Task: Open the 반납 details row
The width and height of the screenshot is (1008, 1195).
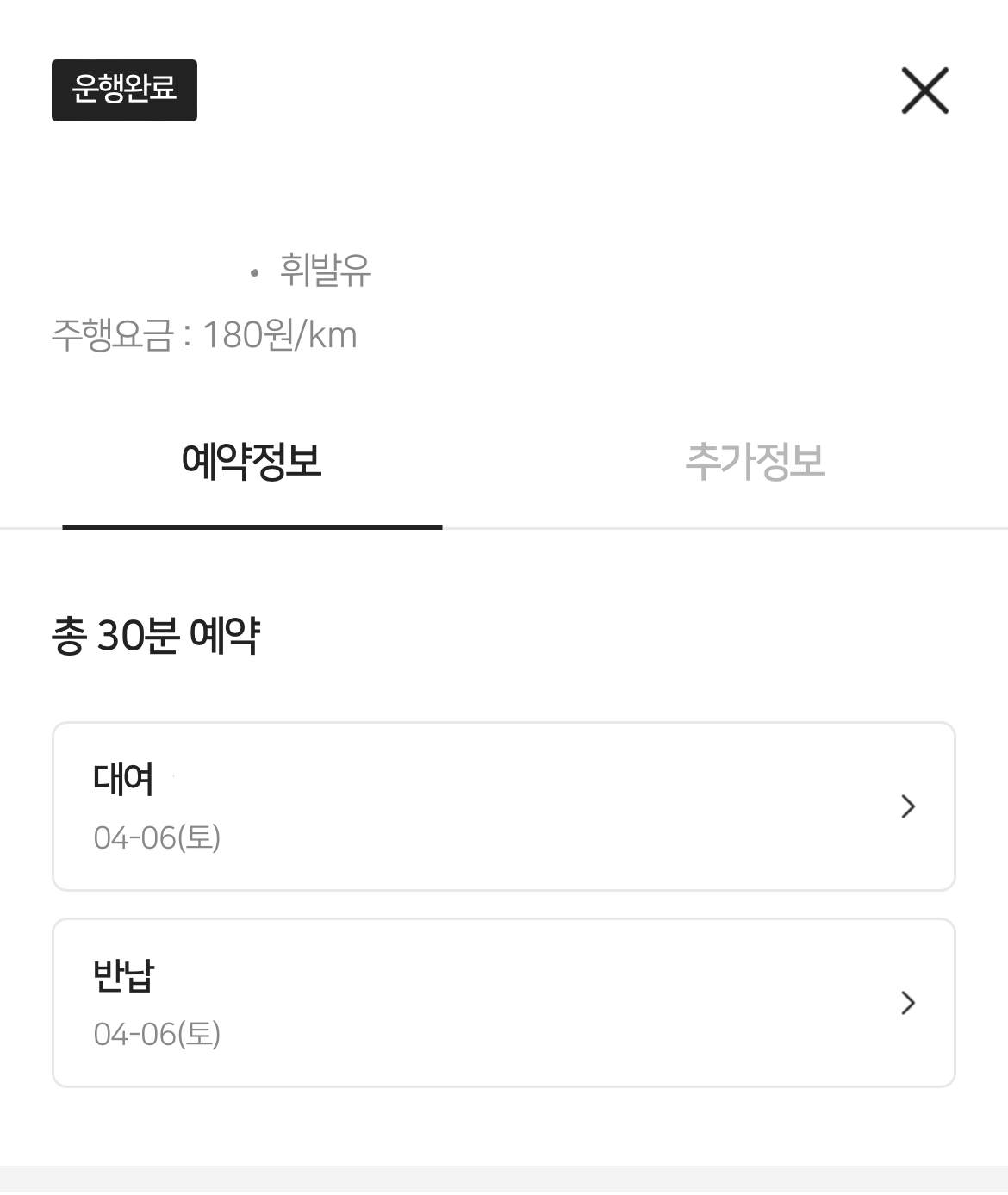Action: pos(504,1003)
